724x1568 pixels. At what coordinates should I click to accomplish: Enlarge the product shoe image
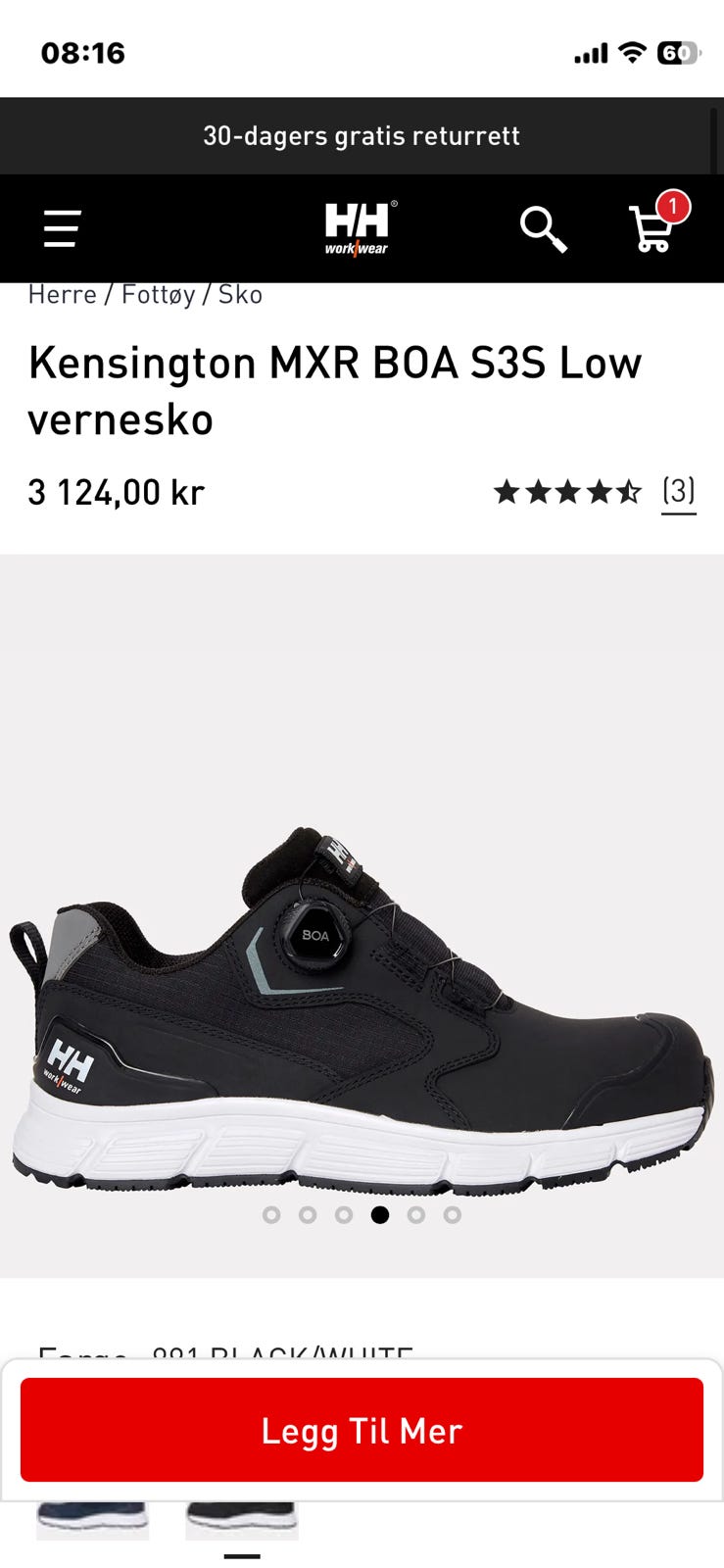362,1009
